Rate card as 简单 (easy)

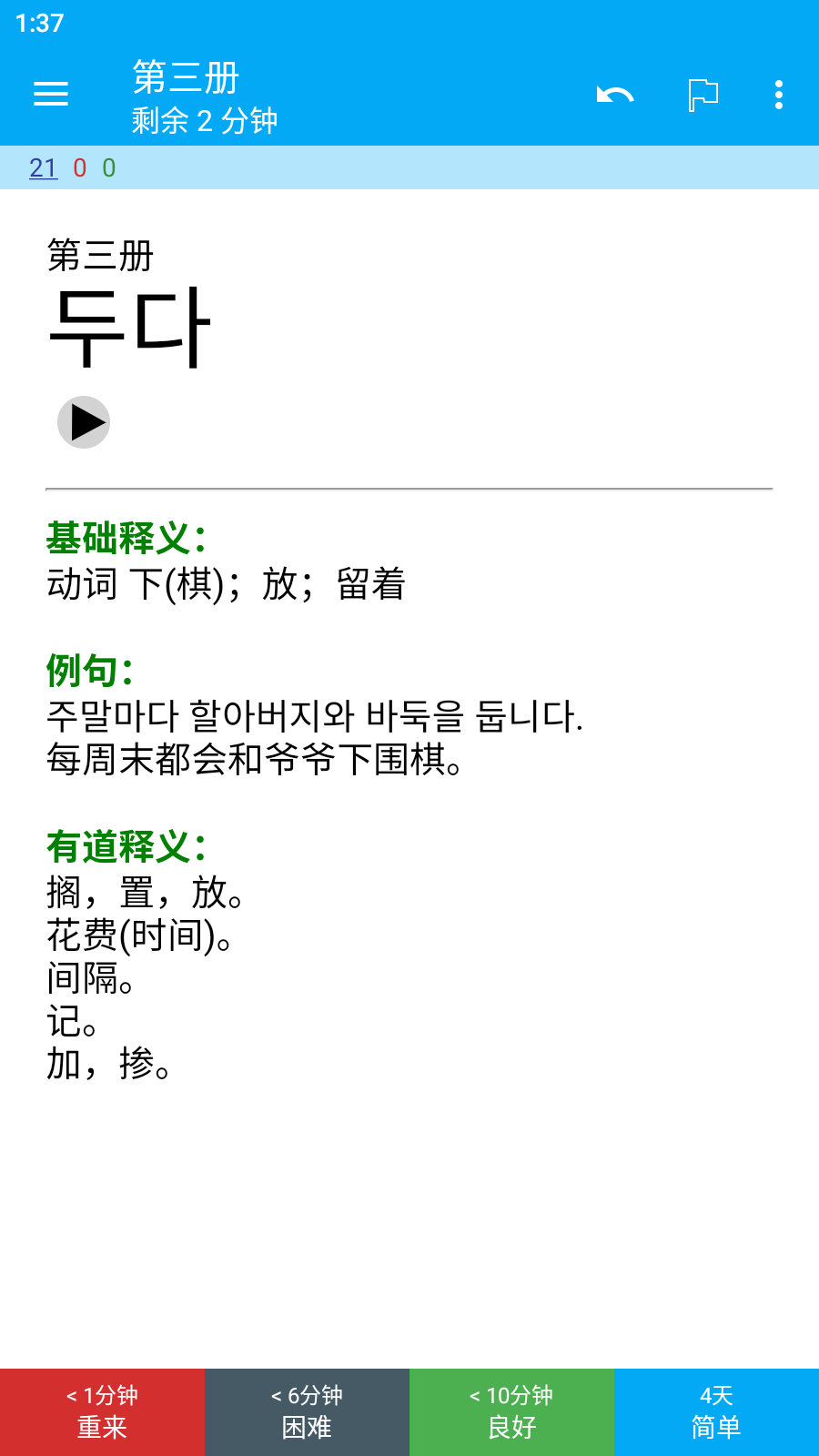click(x=716, y=1411)
